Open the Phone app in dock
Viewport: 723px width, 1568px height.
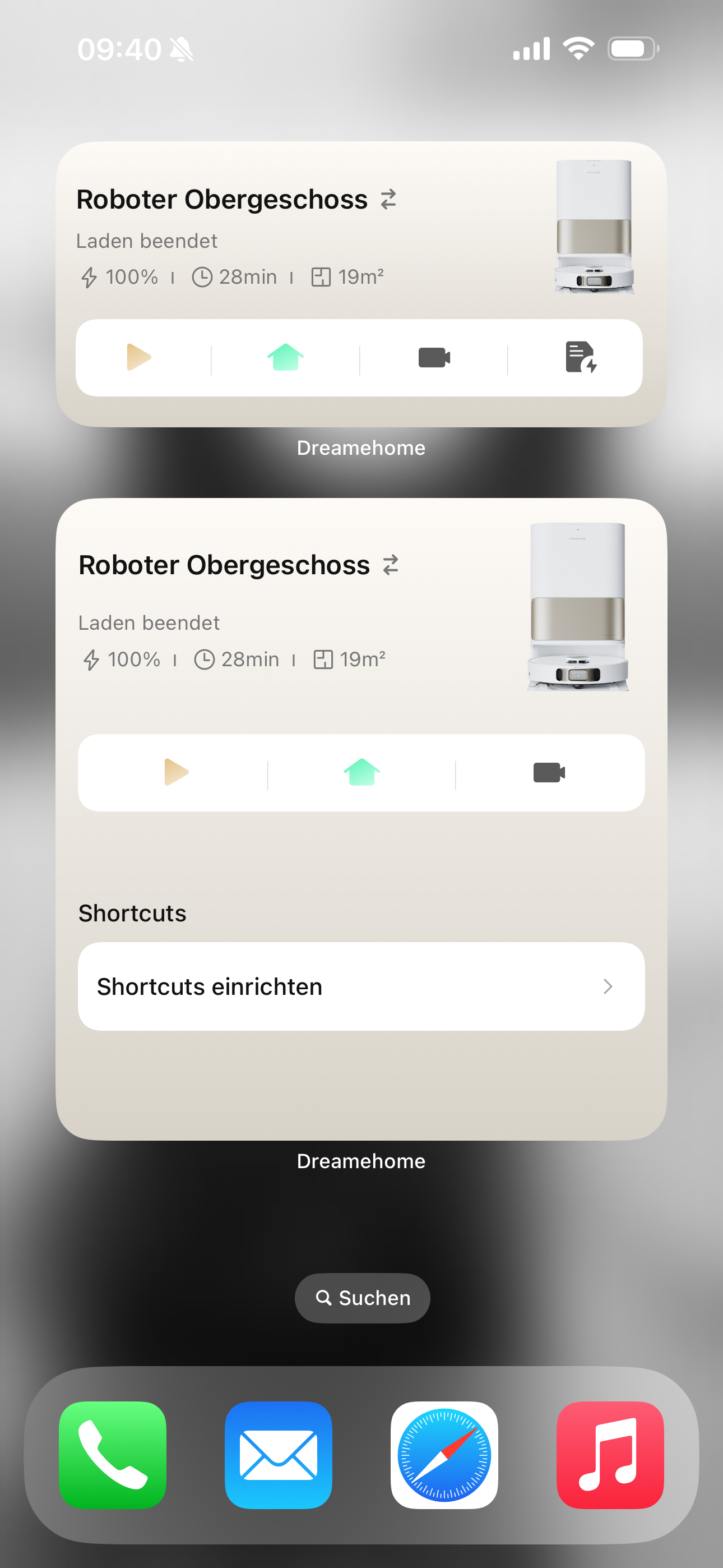113,1455
